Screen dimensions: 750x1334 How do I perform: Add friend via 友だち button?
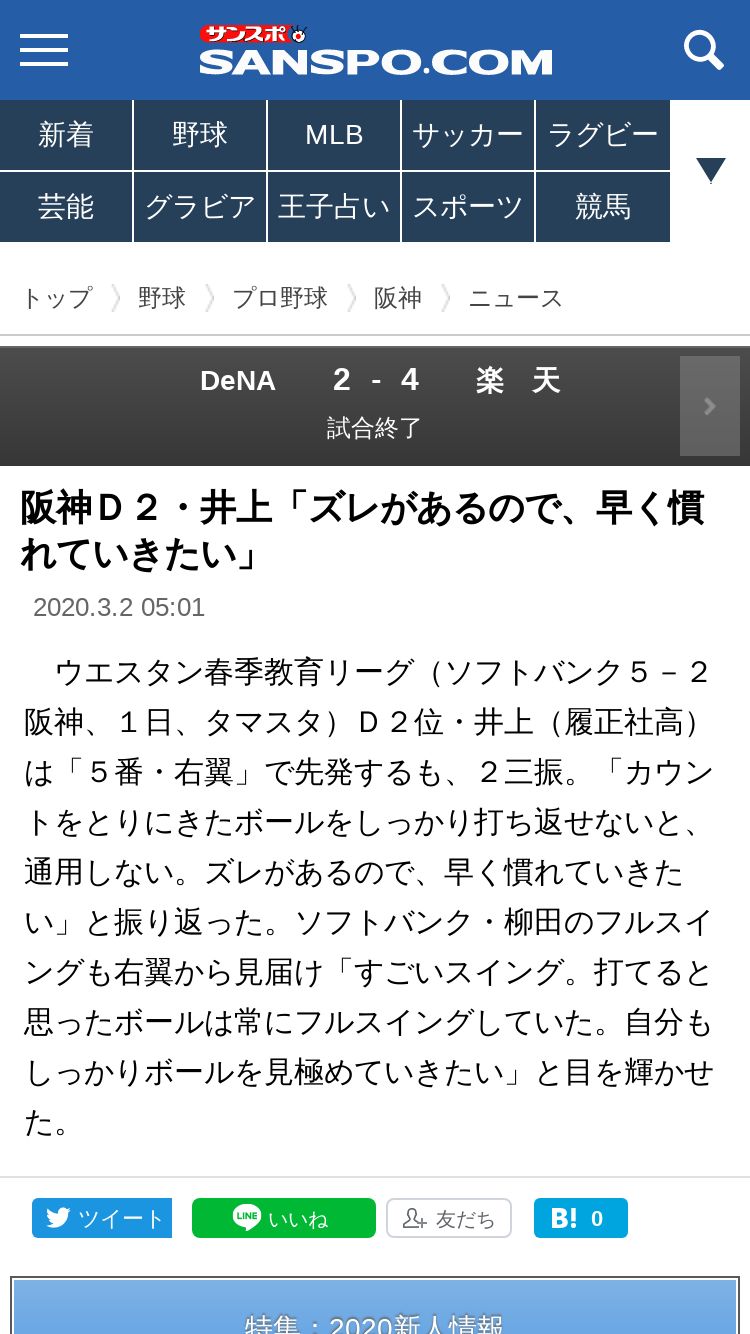tap(449, 1218)
